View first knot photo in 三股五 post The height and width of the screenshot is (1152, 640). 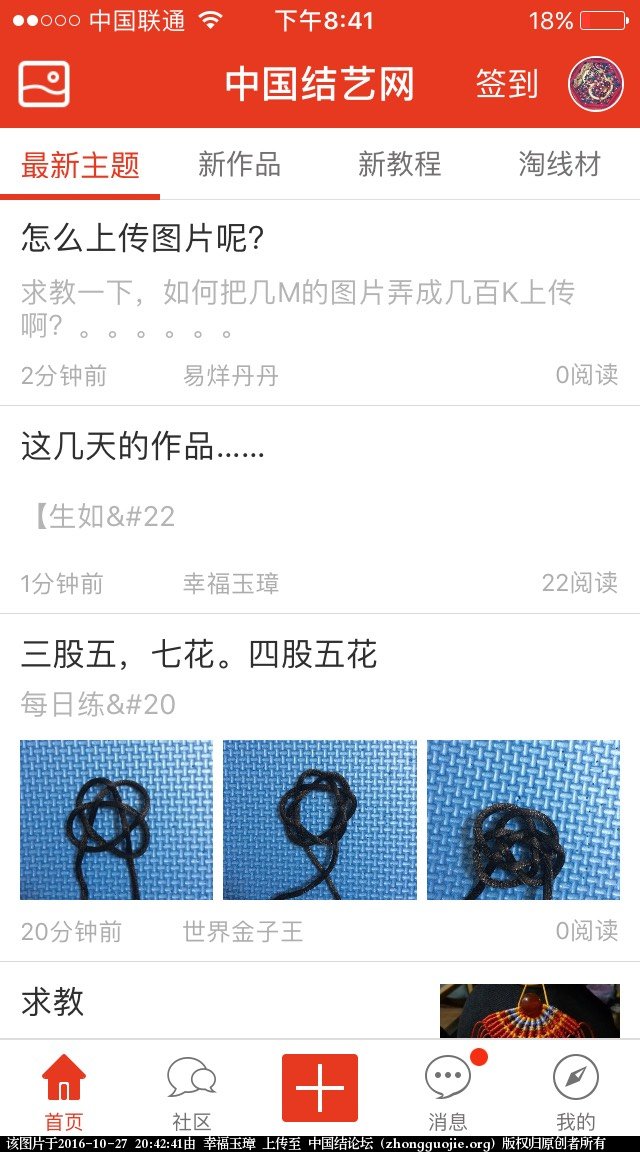tap(116, 819)
